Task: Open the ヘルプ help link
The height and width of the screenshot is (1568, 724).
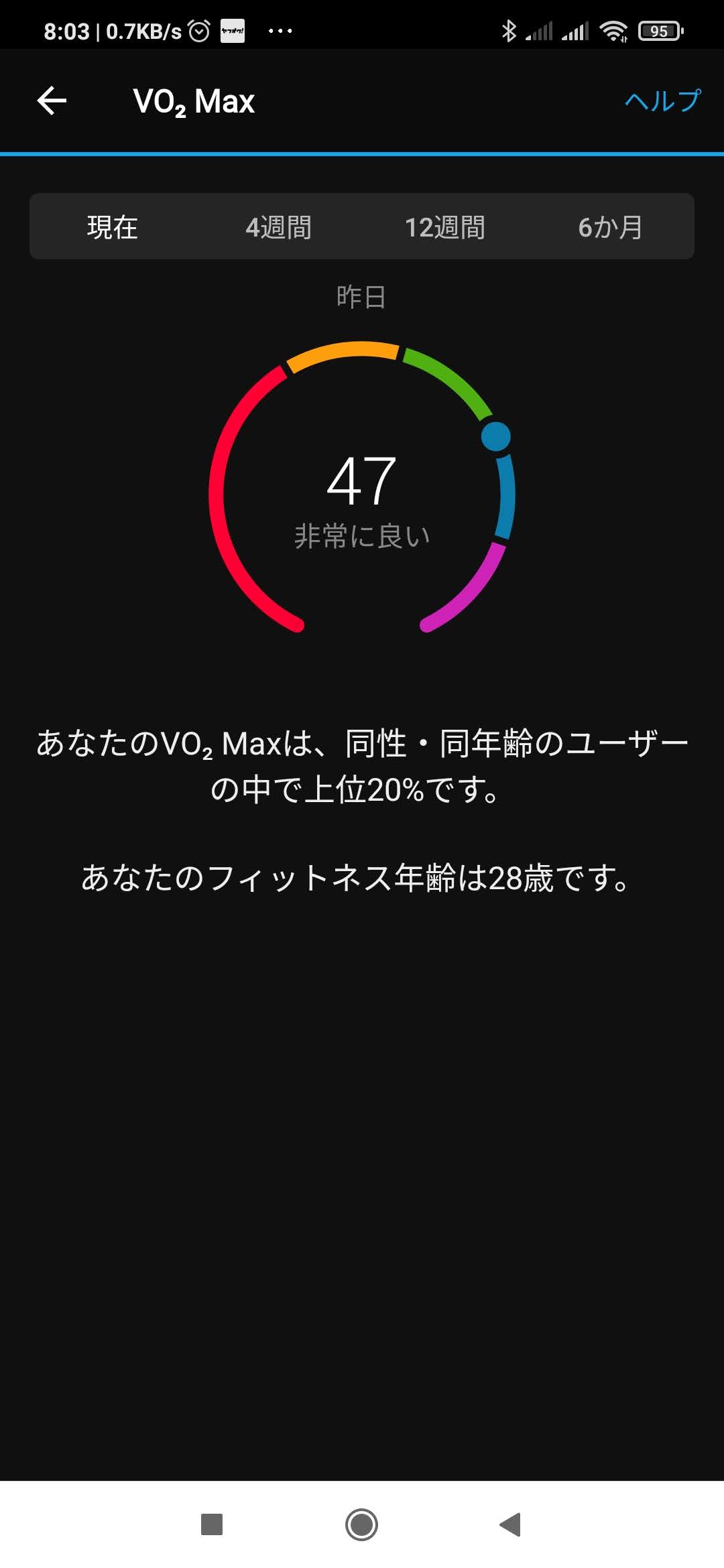Action: pyautogui.click(x=662, y=101)
